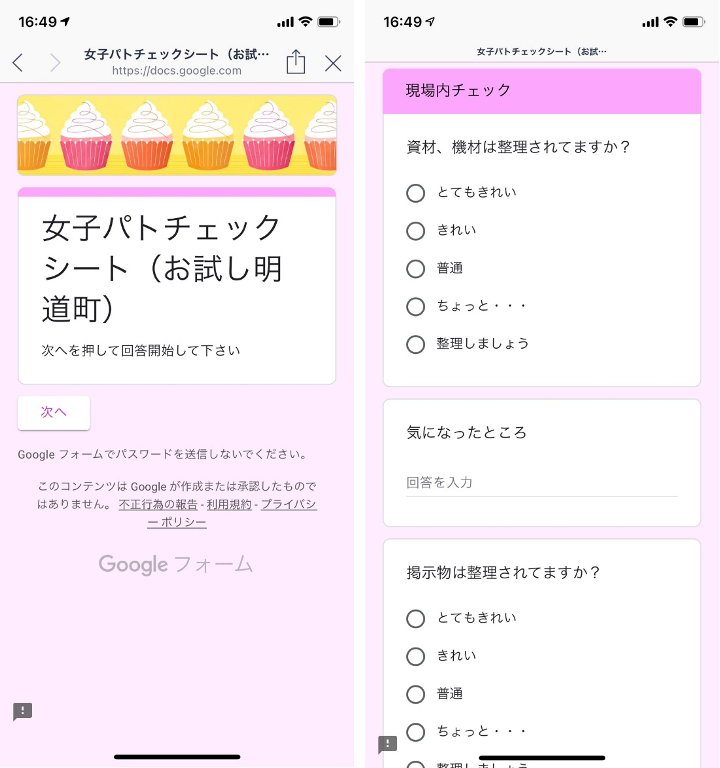Share this form page
Screen dimensions: 720x768
click(295, 62)
